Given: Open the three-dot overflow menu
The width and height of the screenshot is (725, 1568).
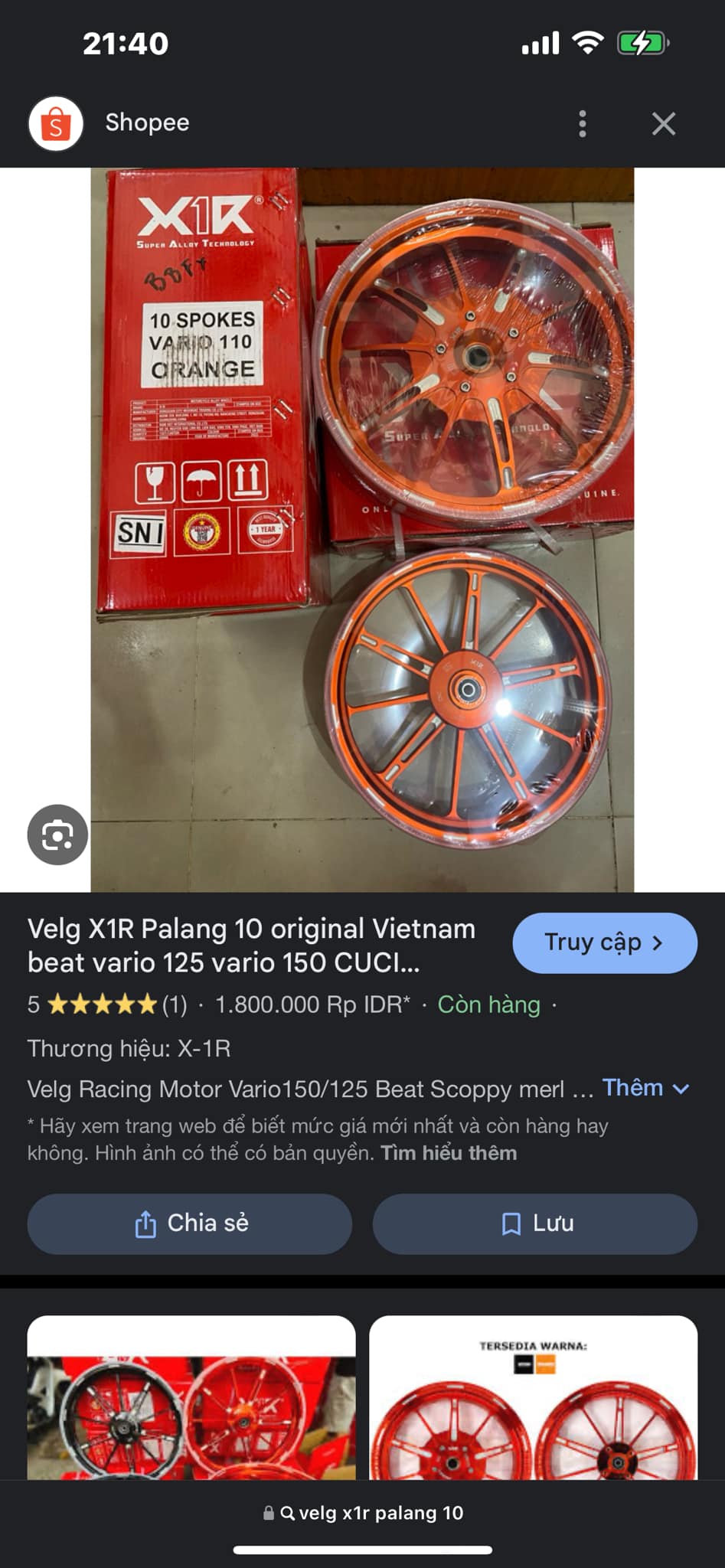Looking at the screenshot, I should pyautogui.click(x=583, y=123).
